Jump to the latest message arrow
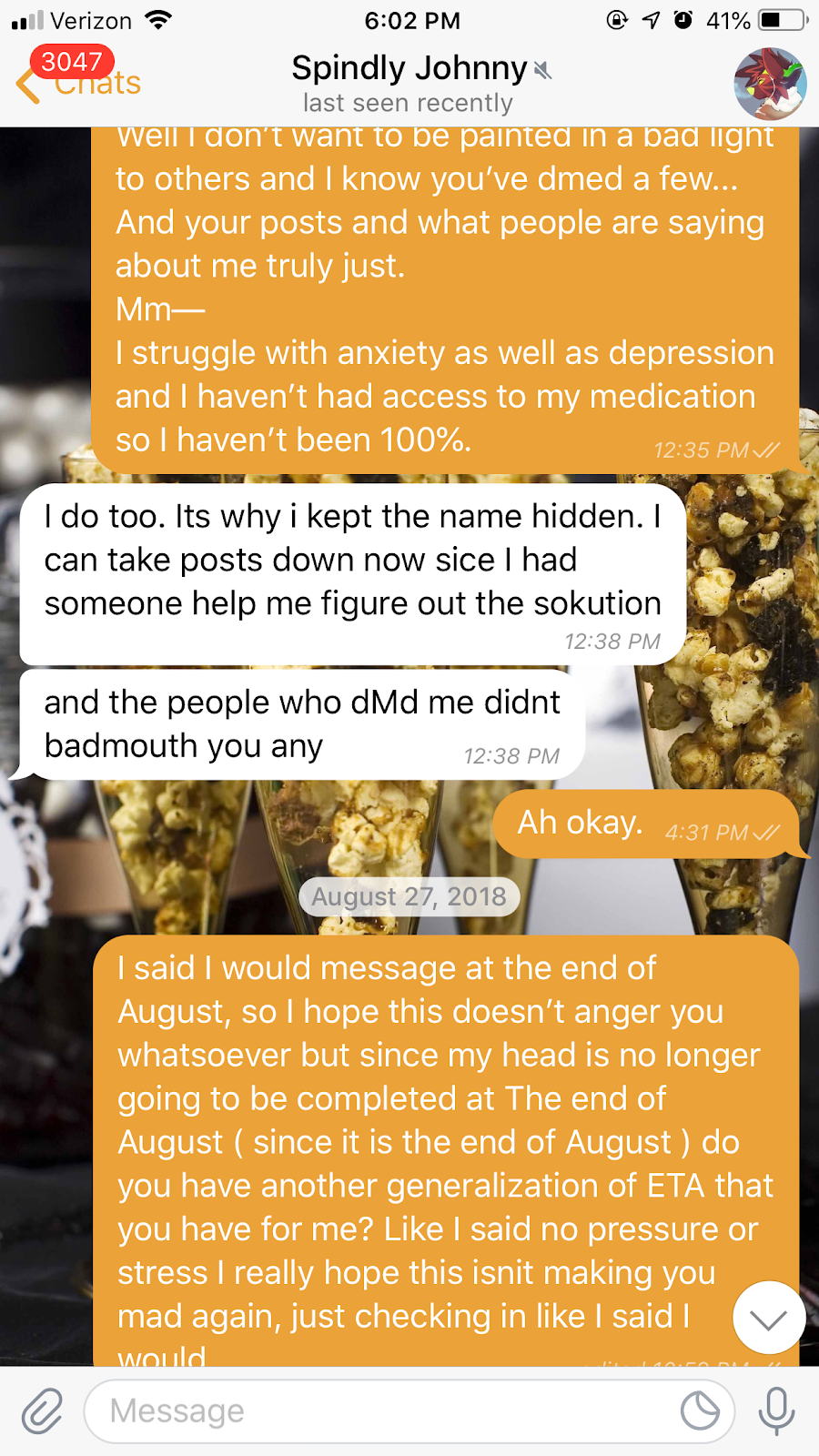This screenshot has height=1456, width=819. 769,1319
